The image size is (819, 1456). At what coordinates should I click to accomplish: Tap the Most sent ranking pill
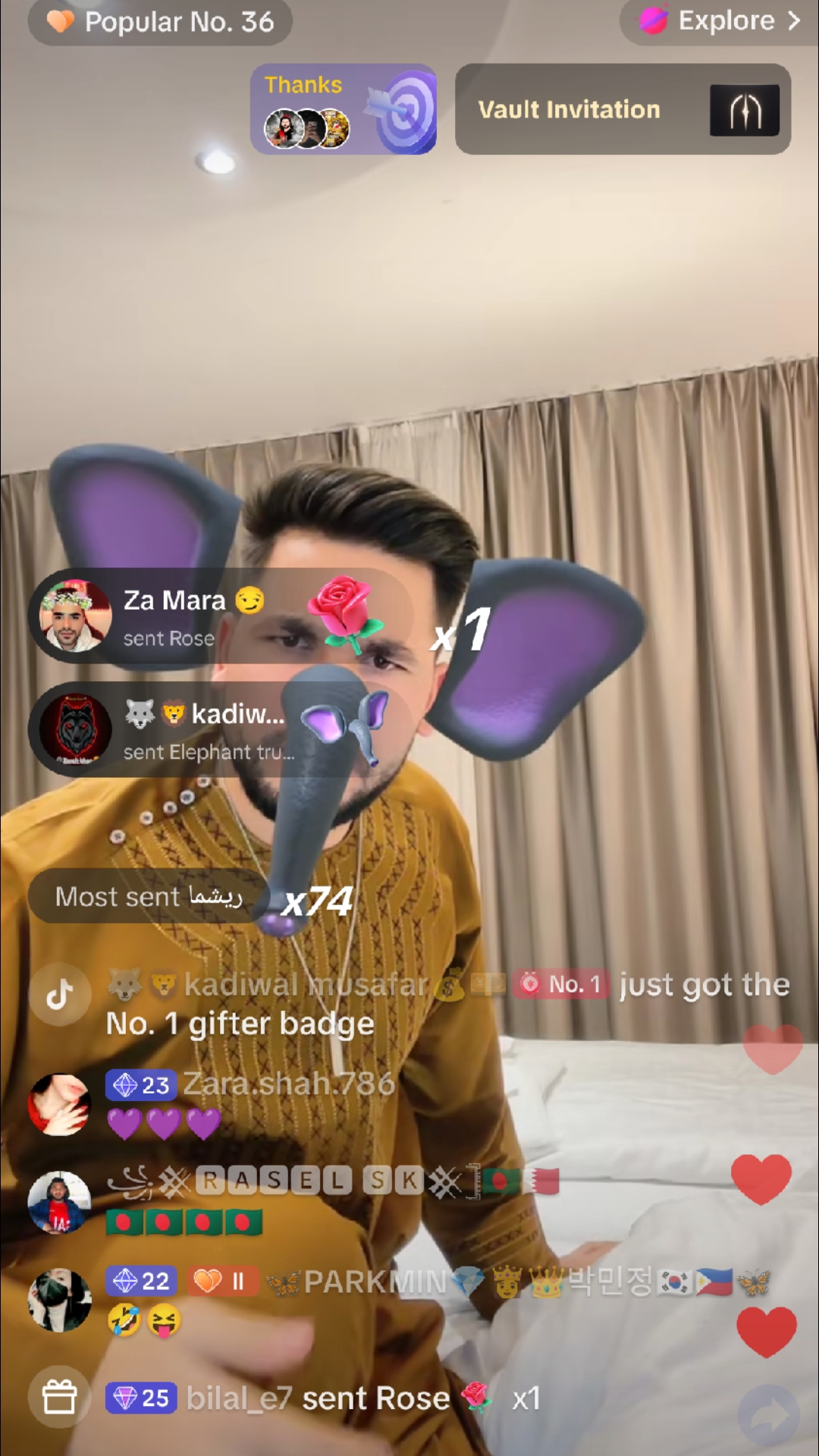[x=149, y=896]
